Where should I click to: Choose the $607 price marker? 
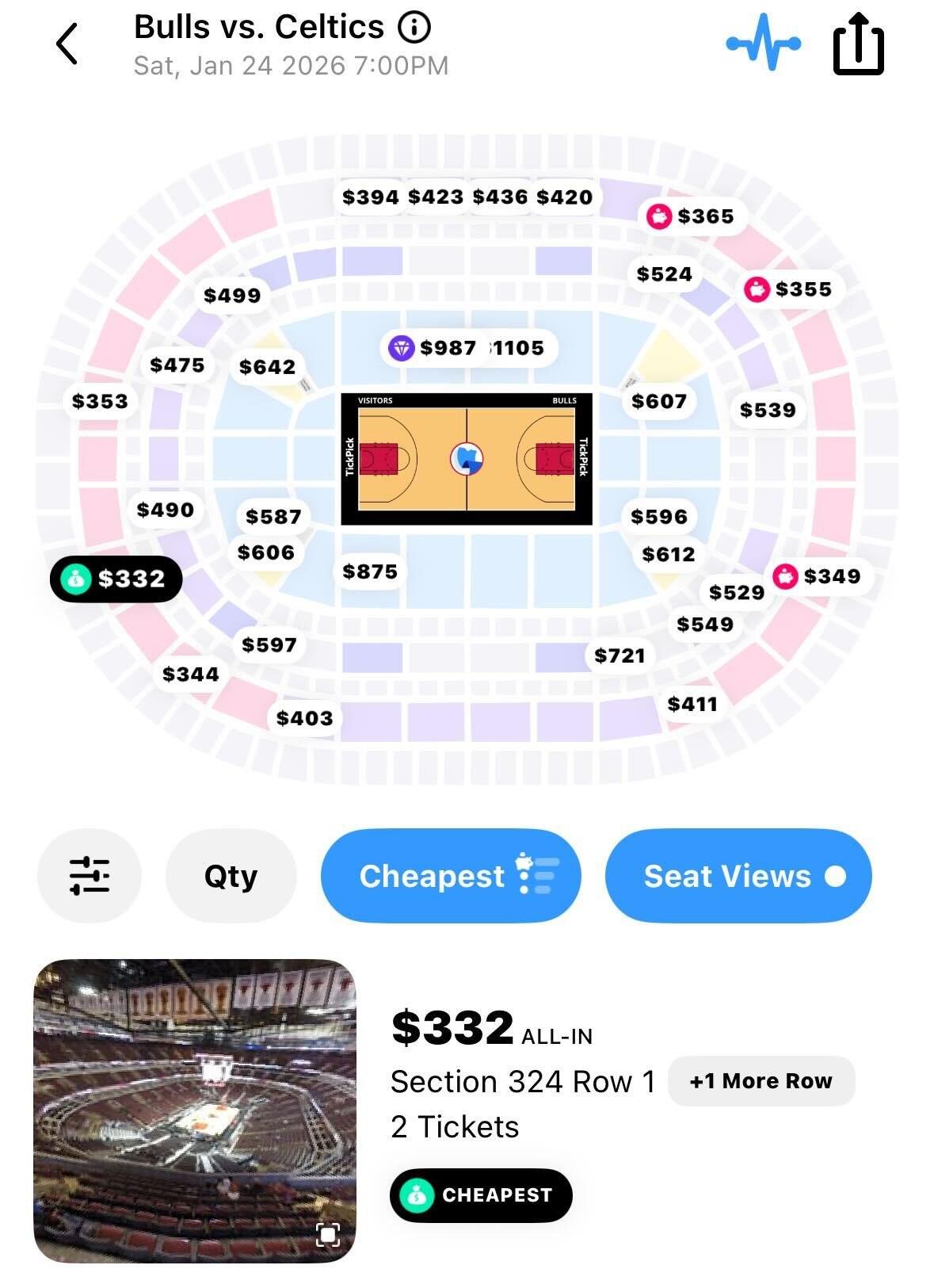658,401
